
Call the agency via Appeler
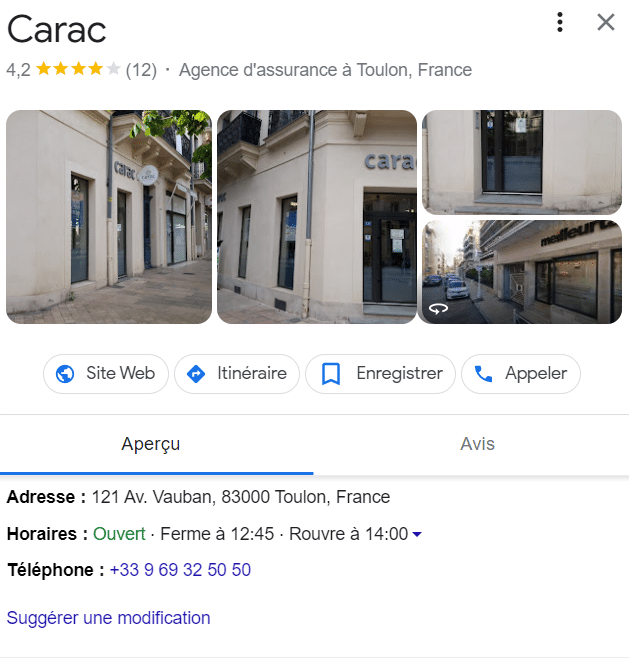pos(520,374)
